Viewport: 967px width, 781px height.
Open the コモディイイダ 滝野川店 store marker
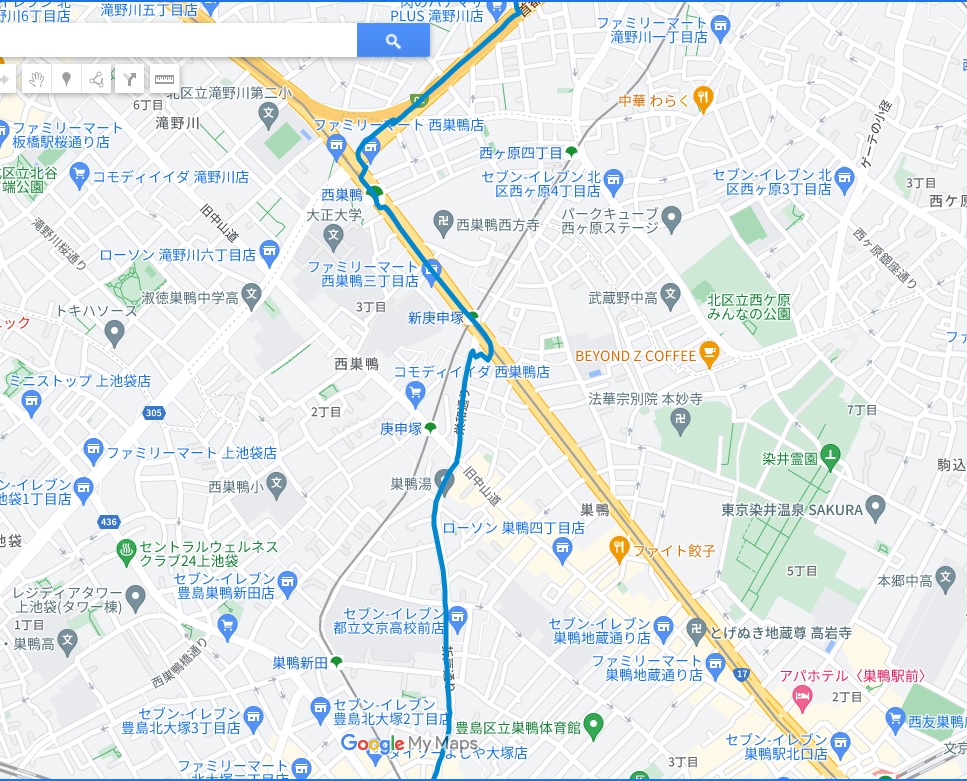point(80,176)
